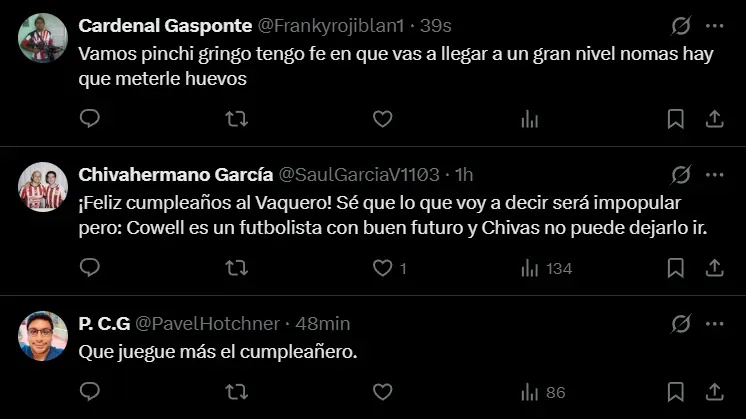Image resolution: width=746 pixels, height=419 pixels.
Task: Open overflow menu on P. C.G's tweet
Action: click(x=714, y=323)
